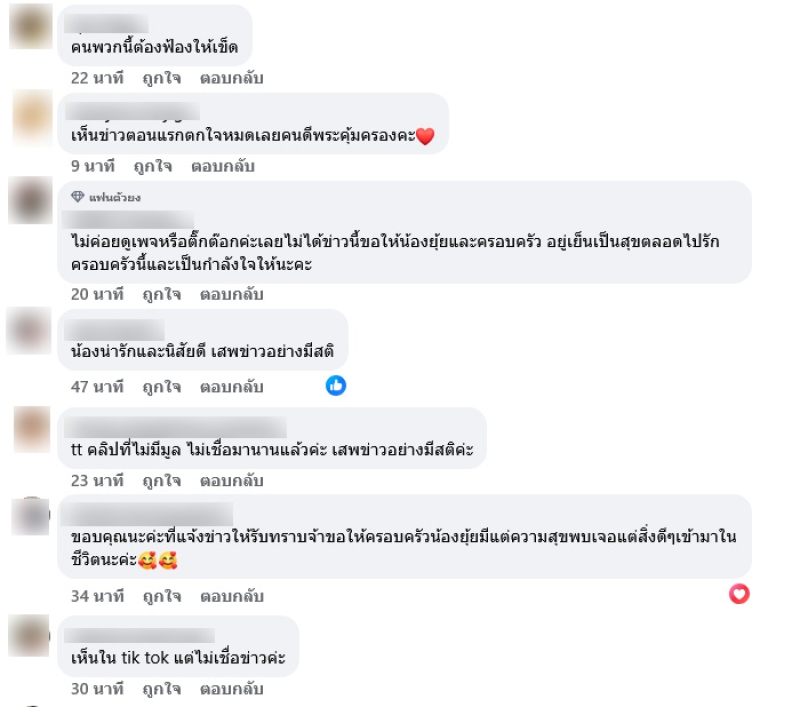800x707 pixels.
Task: Like the "เห็นใน tik tok" comment
Action: [161, 689]
